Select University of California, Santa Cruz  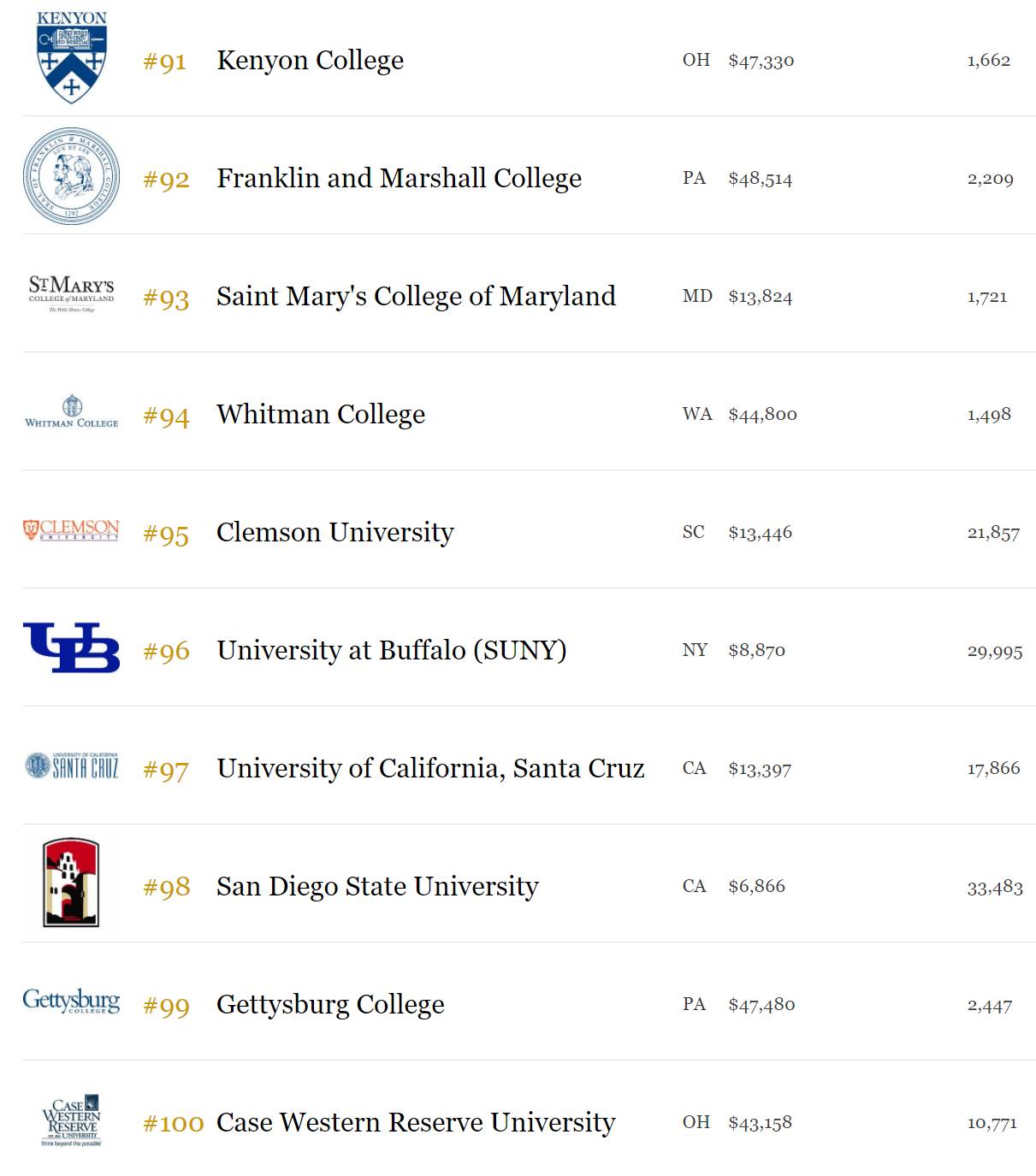click(529, 765)
